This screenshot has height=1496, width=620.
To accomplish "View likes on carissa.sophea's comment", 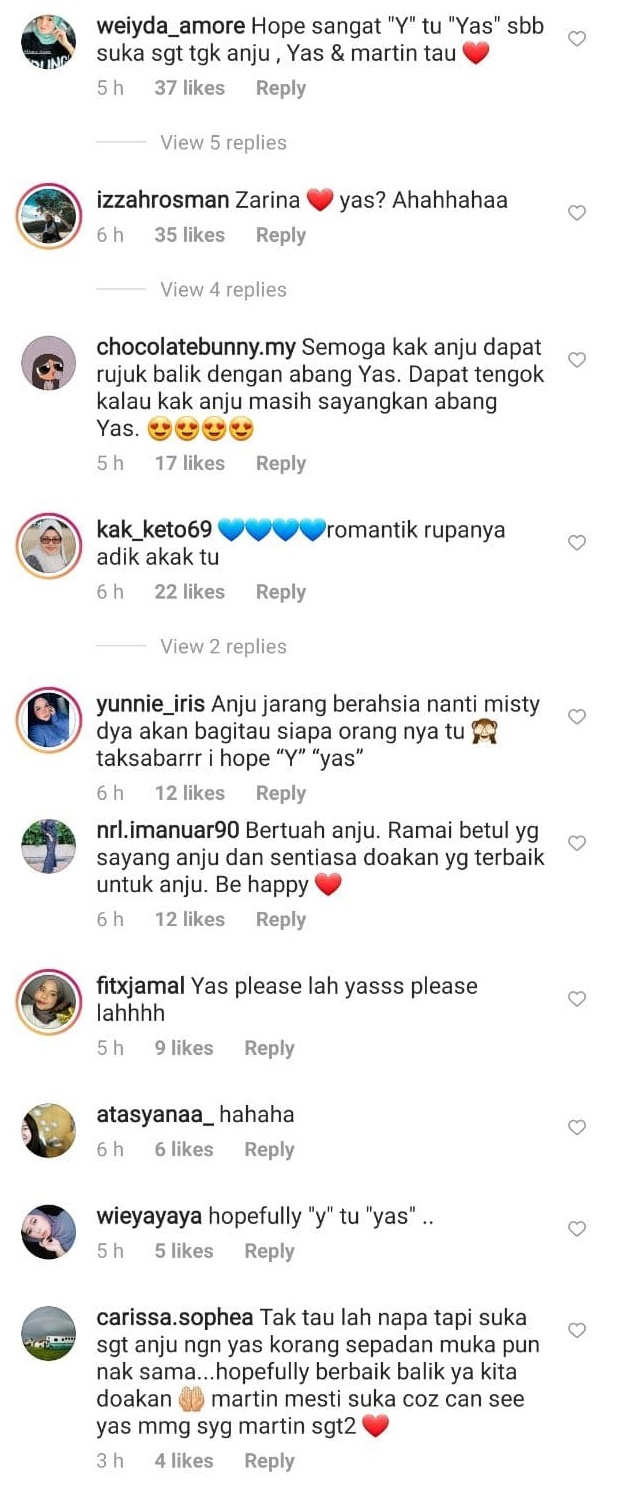I will click(x=183, y=1461).
